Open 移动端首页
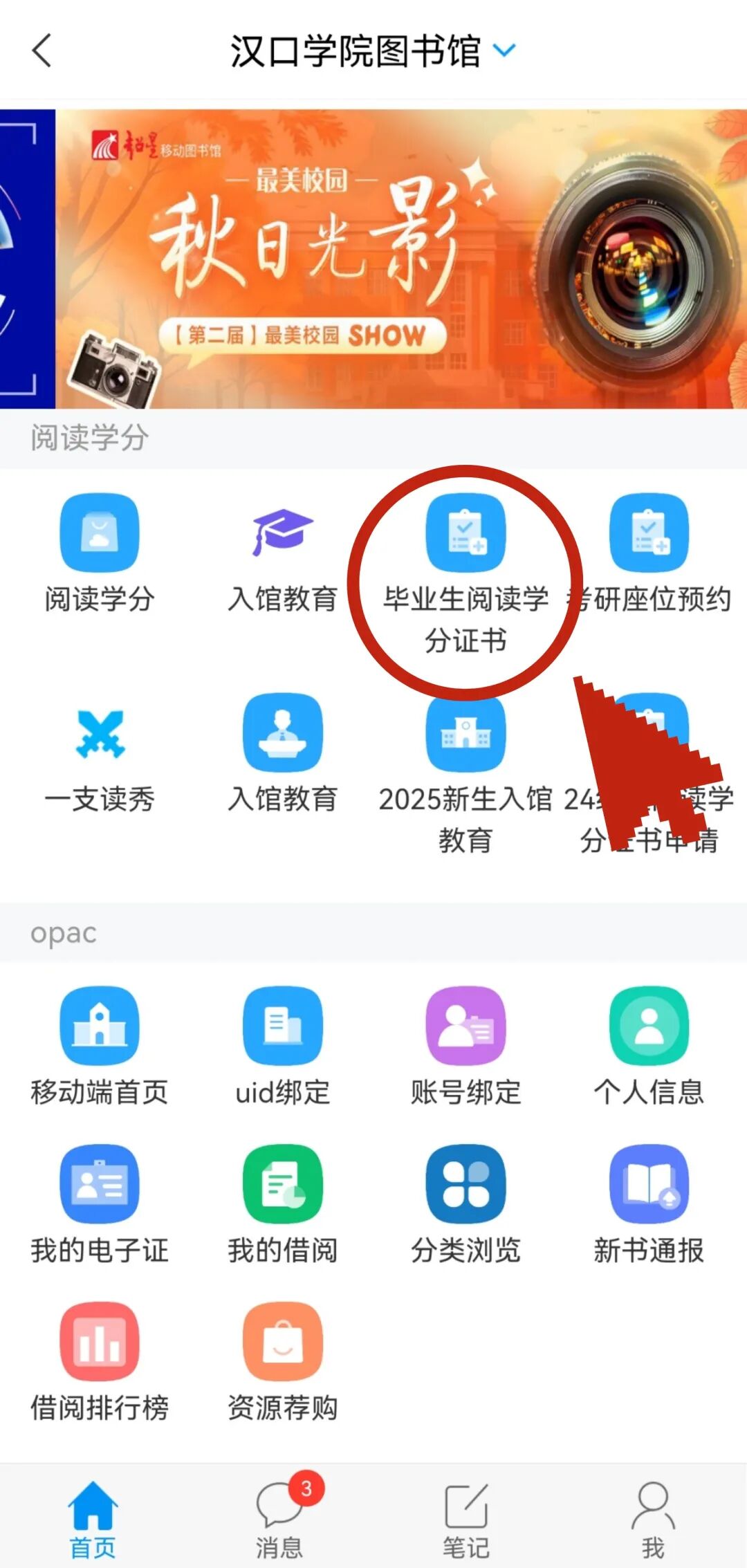The image size is (747, 1568). coord(100,1026)
